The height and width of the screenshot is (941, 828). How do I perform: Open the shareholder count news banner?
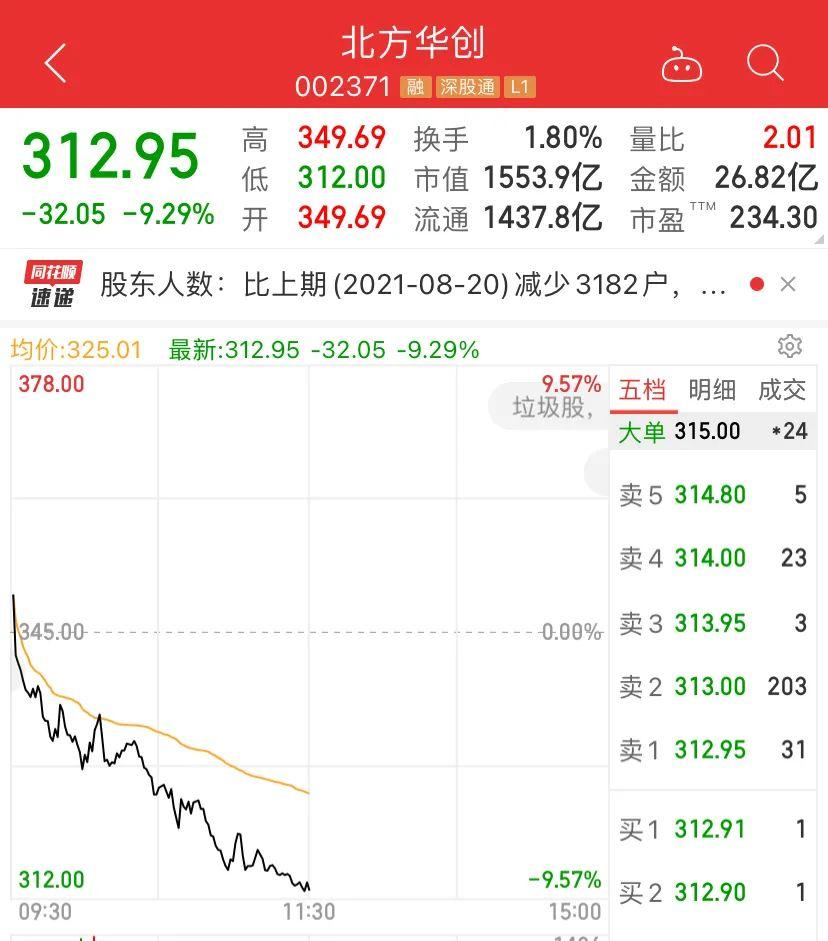click(400, 283)
